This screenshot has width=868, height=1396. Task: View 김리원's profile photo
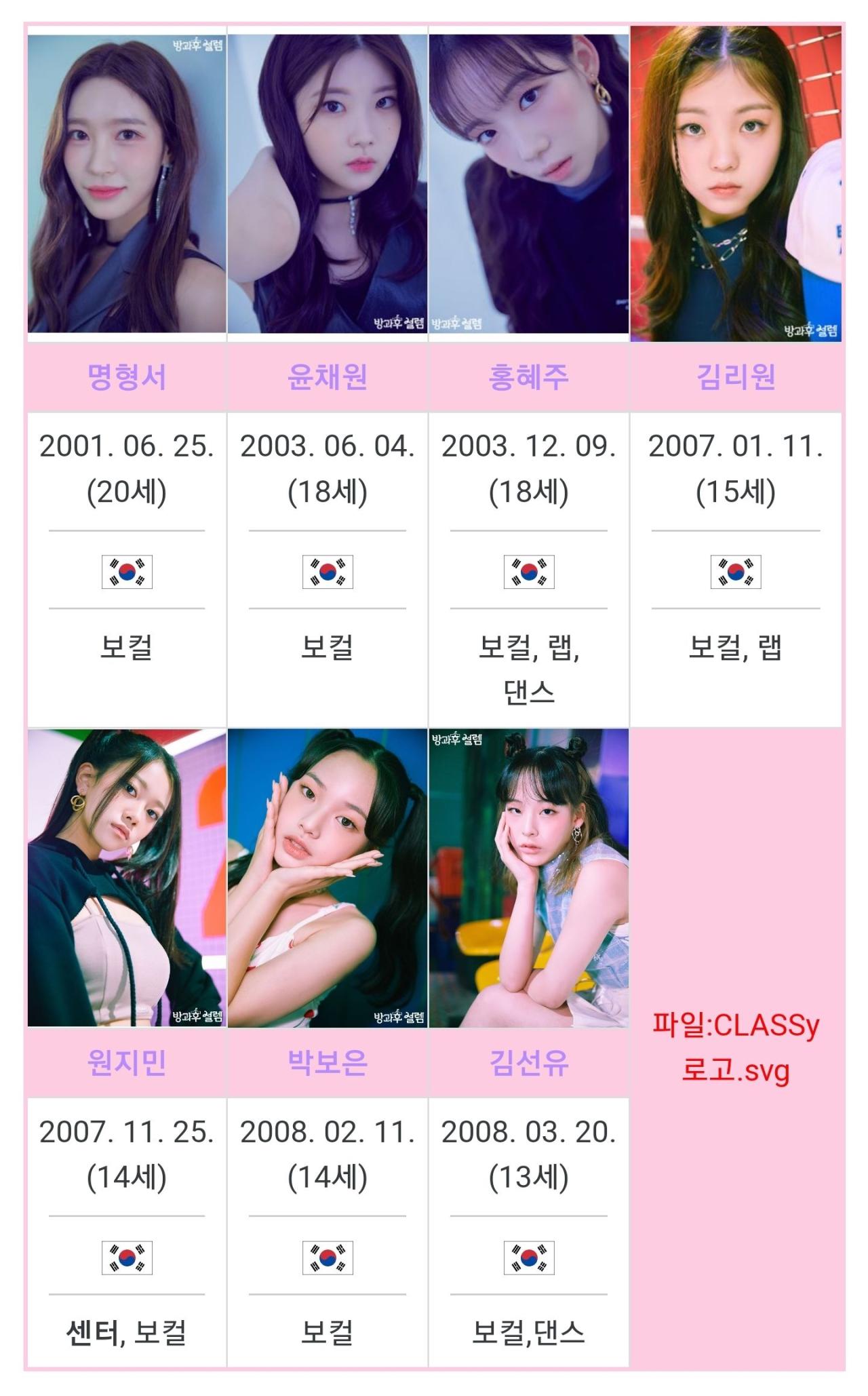point(736,183)
